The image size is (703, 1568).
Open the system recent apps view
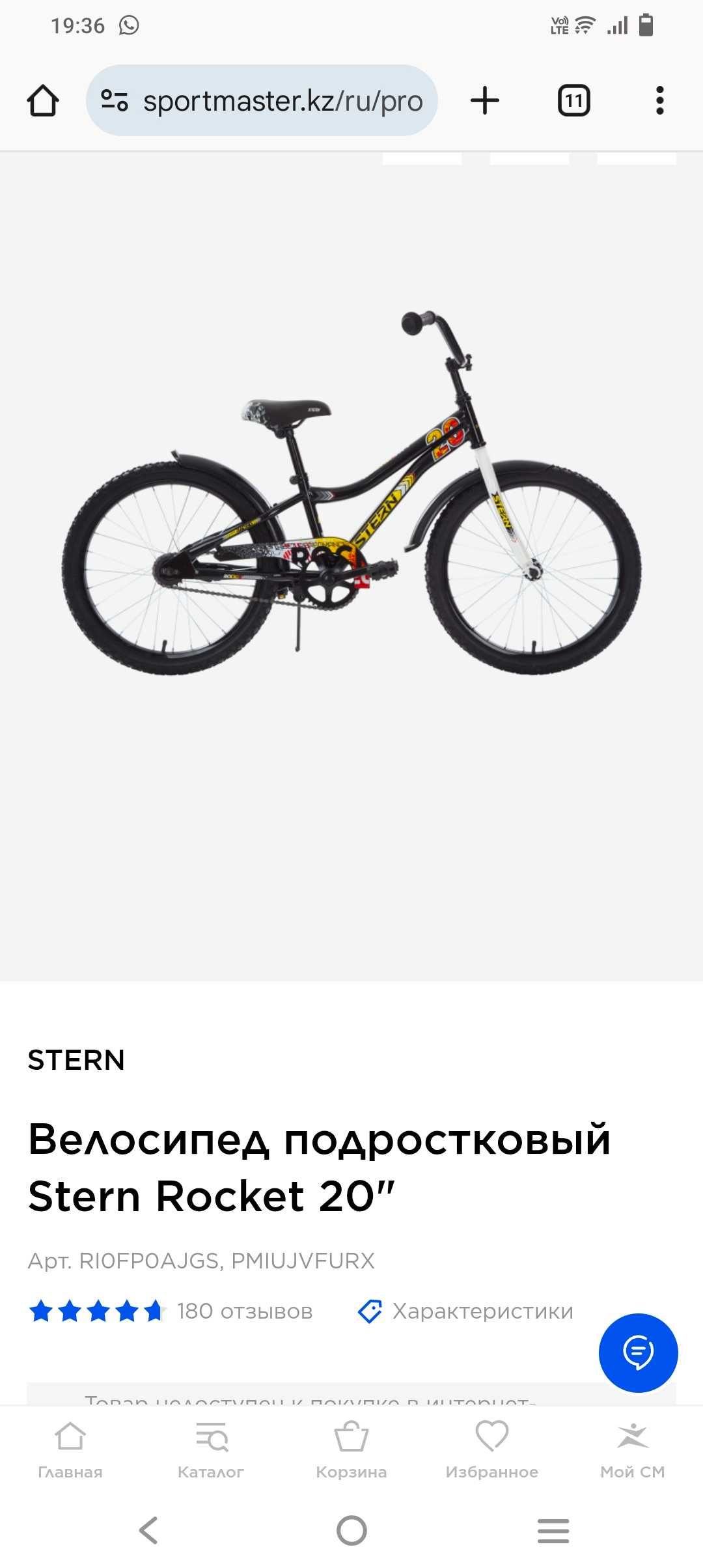(553, 1530)
